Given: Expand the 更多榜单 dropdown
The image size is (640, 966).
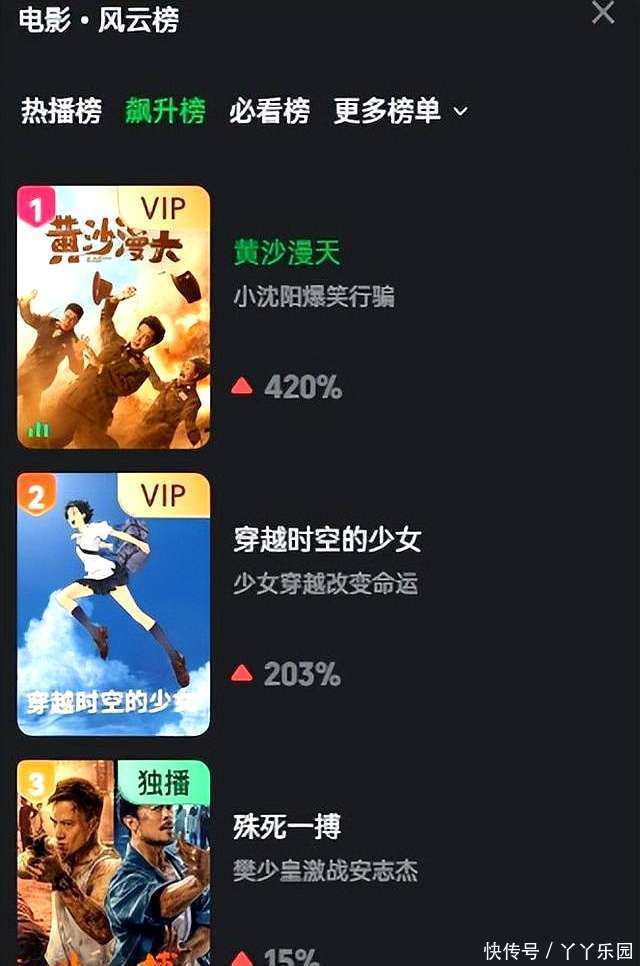Looking at the screenshot, I should pyautogui.click(x=400, y=111).
